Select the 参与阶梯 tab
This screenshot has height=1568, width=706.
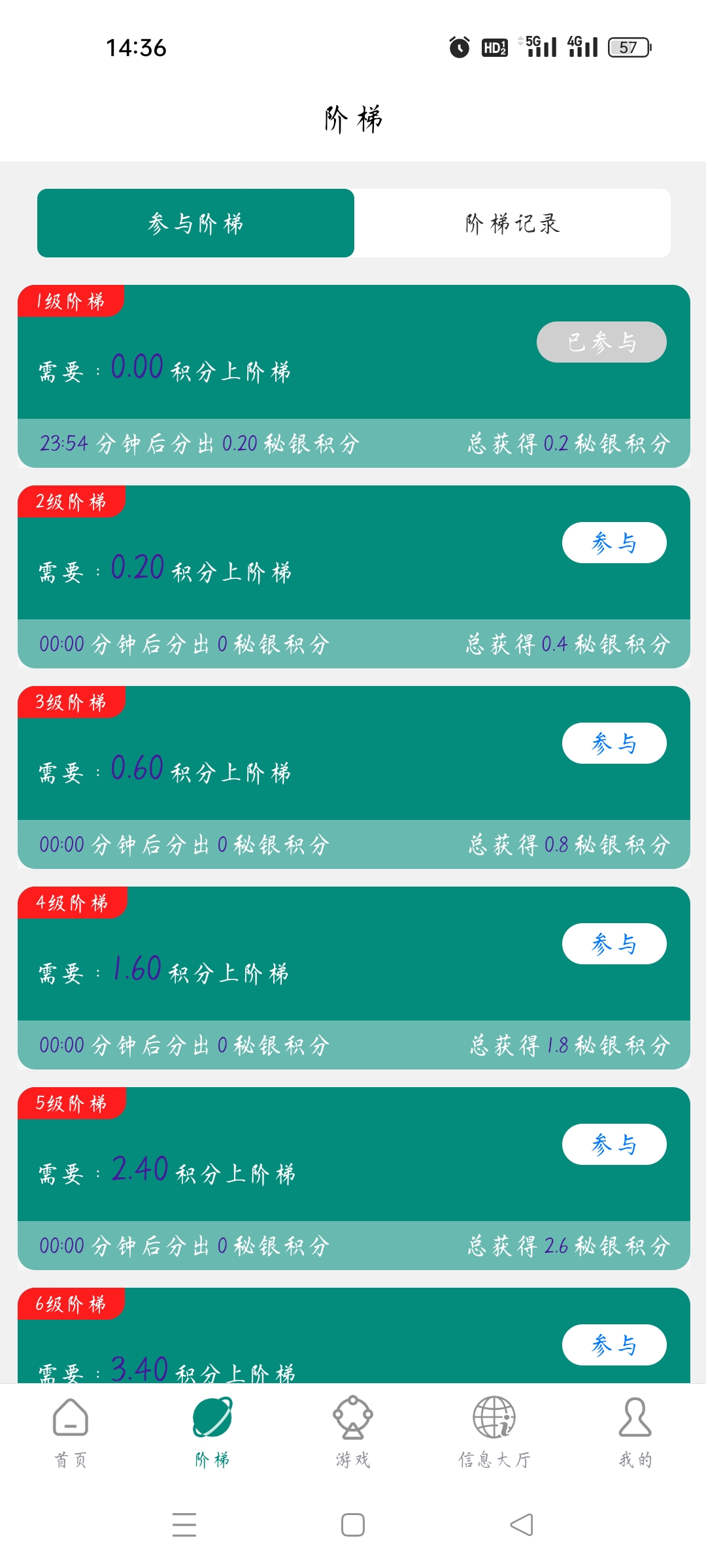tap(195, 223)
